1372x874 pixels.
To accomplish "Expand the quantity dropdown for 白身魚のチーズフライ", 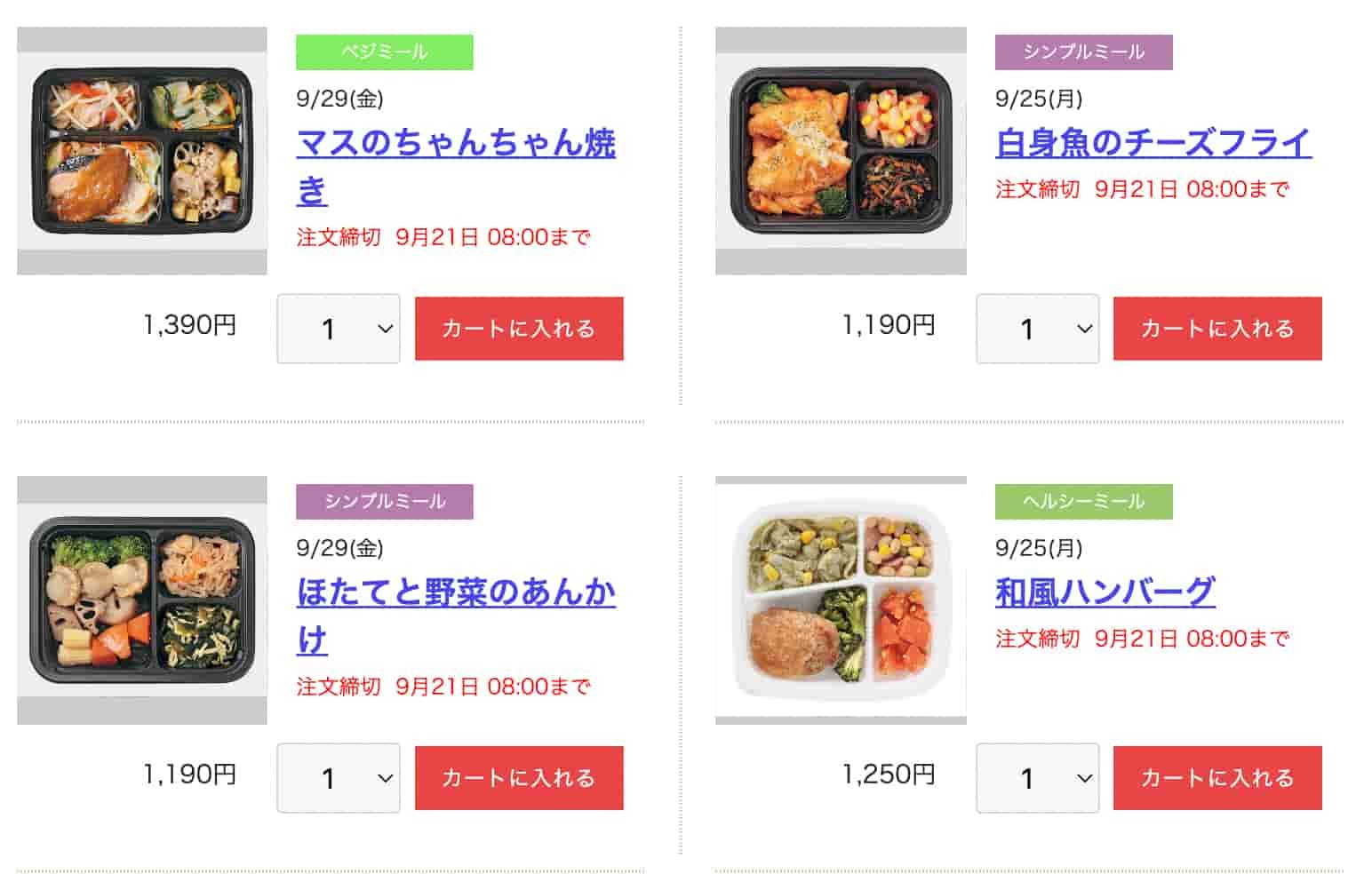I will coord(1037,329).
